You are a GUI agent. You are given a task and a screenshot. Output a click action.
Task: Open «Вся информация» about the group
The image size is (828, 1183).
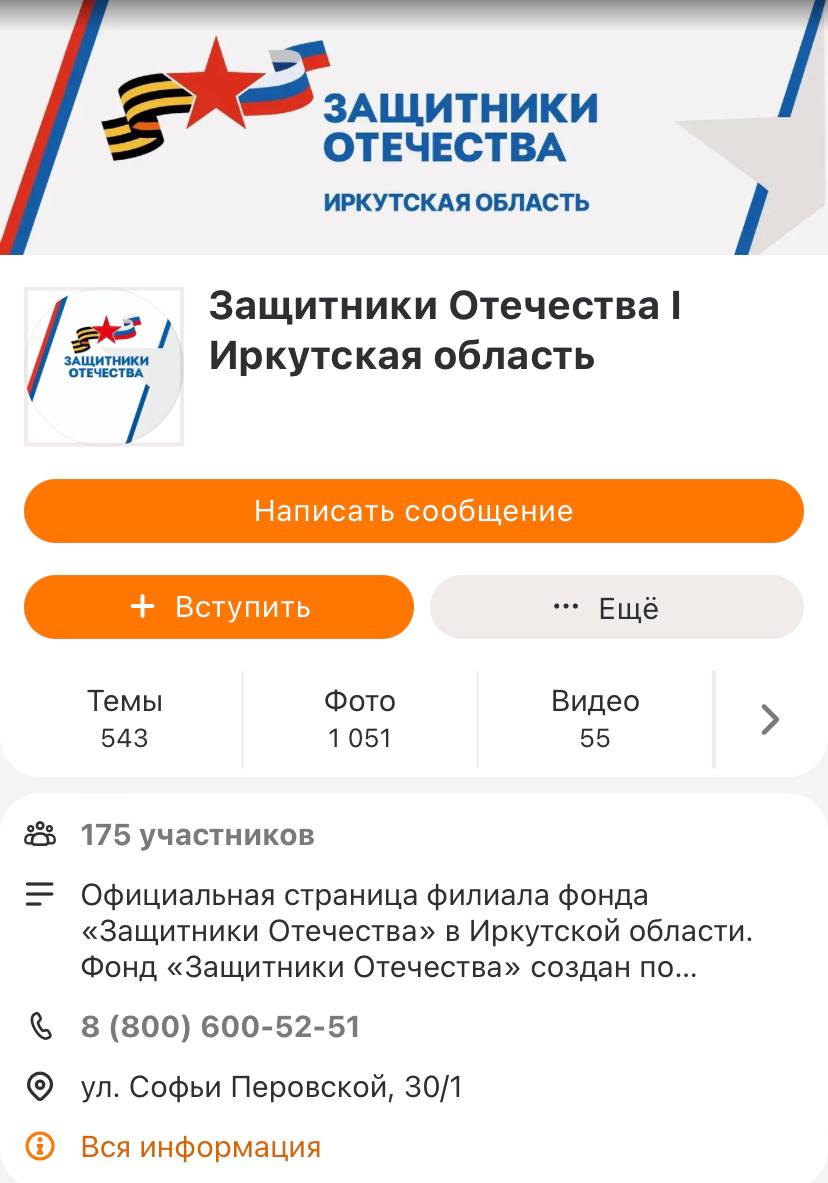coord(200,1146)
